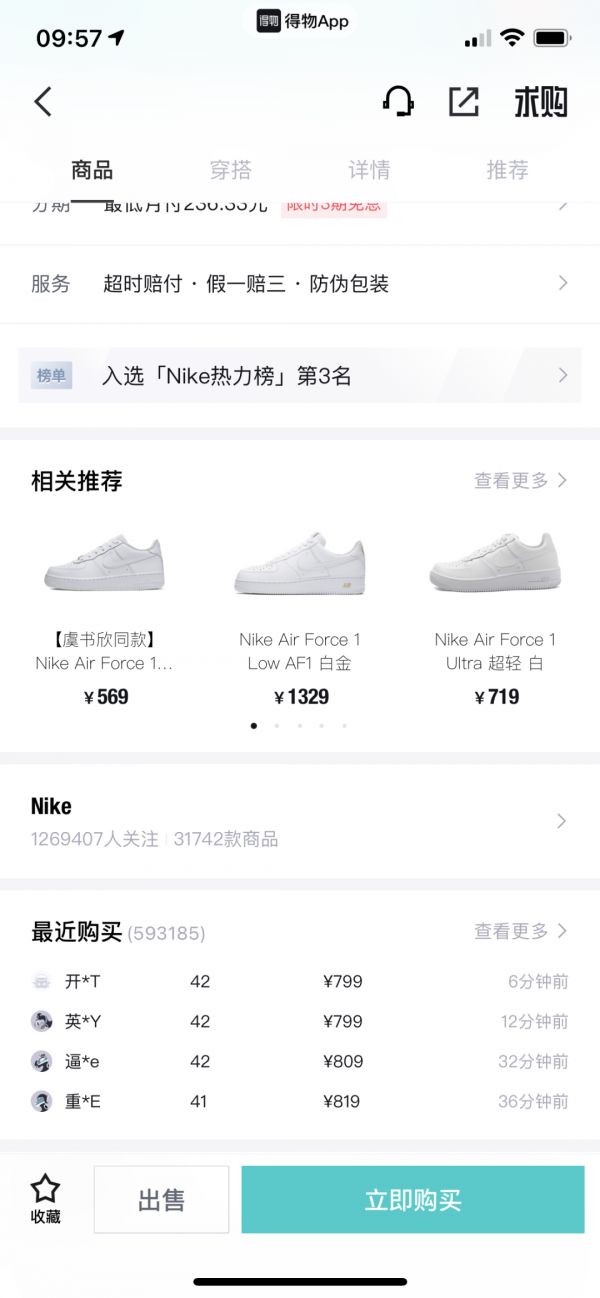Switch to the 穿搭 tab

click(231, 170)
